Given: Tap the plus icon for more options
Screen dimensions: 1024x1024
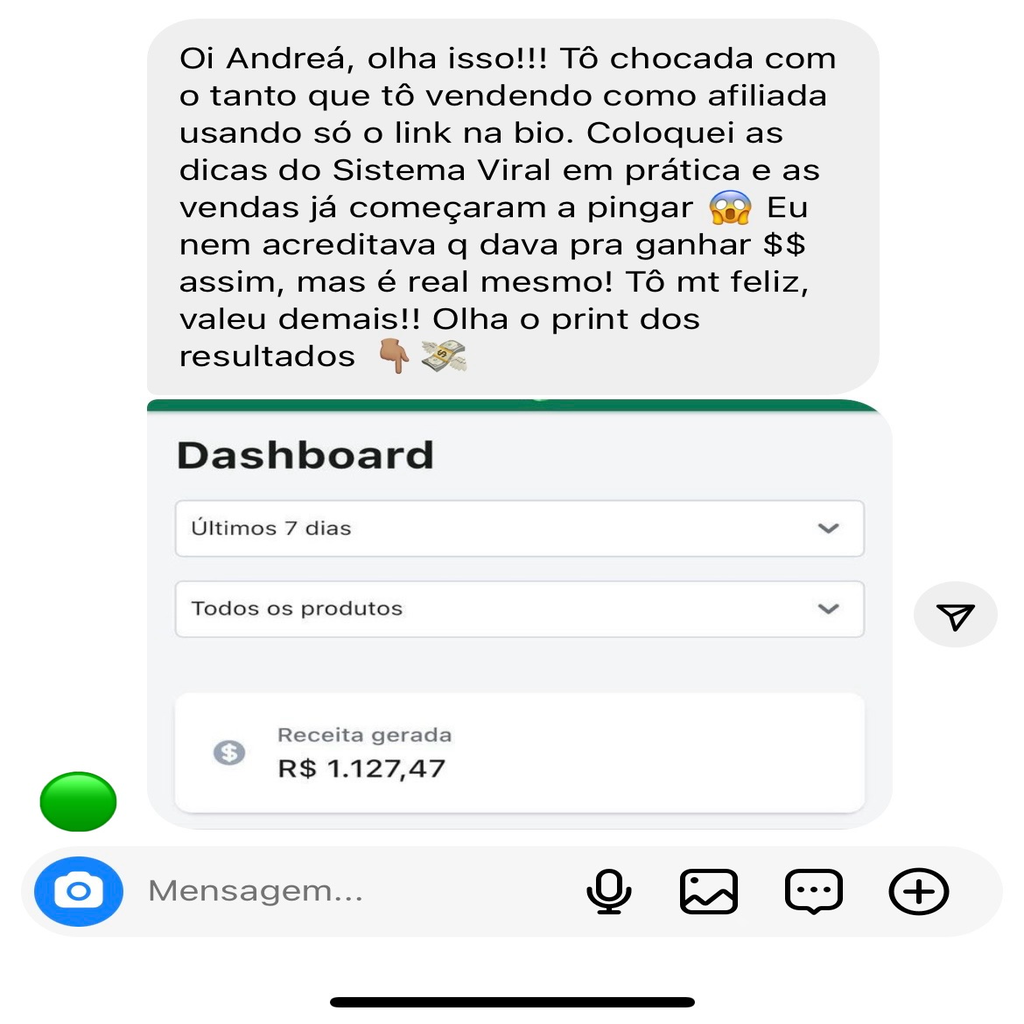Looking at the screenshot, I should pos(918,891).
